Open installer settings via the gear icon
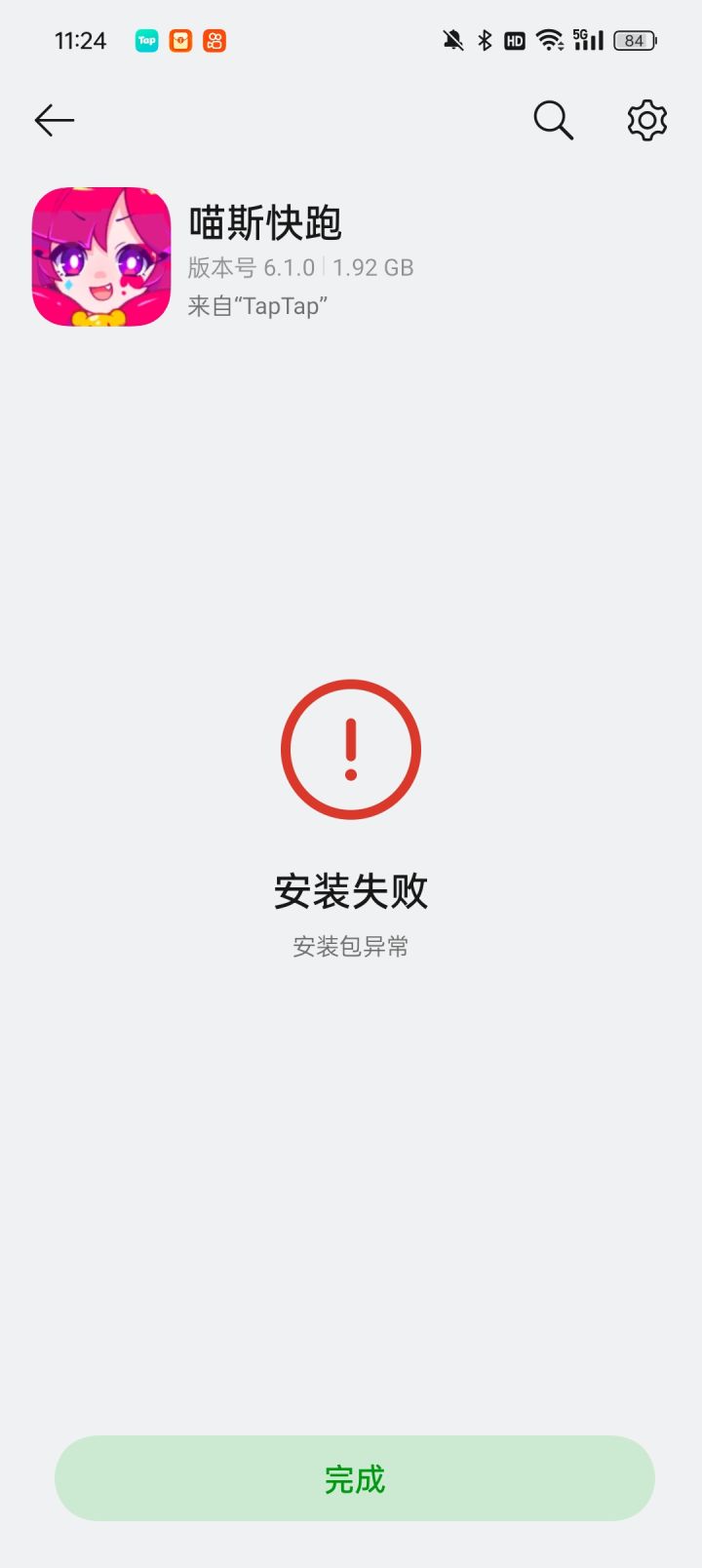702x1568 pixels. point(645,120)
